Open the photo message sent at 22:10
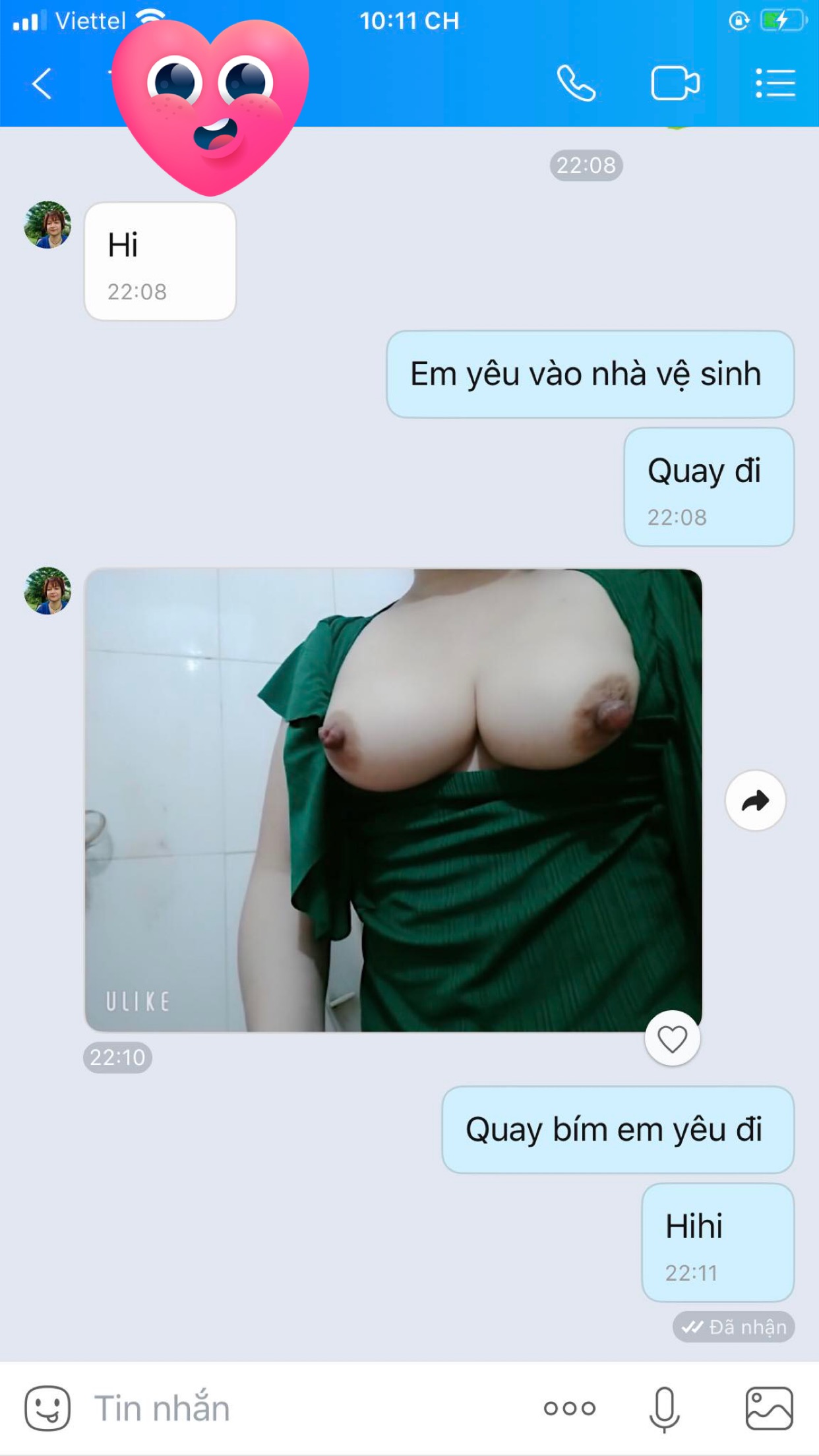Image resolution: width=819 pixels, height=1456 pixels. 394,800
